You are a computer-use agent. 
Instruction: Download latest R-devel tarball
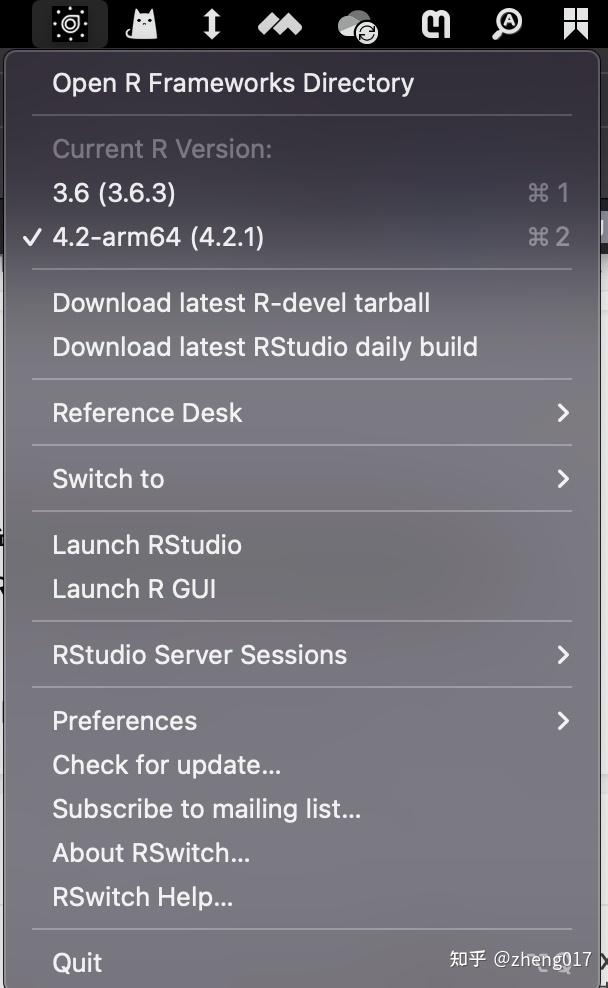click(x=241, y=303)
